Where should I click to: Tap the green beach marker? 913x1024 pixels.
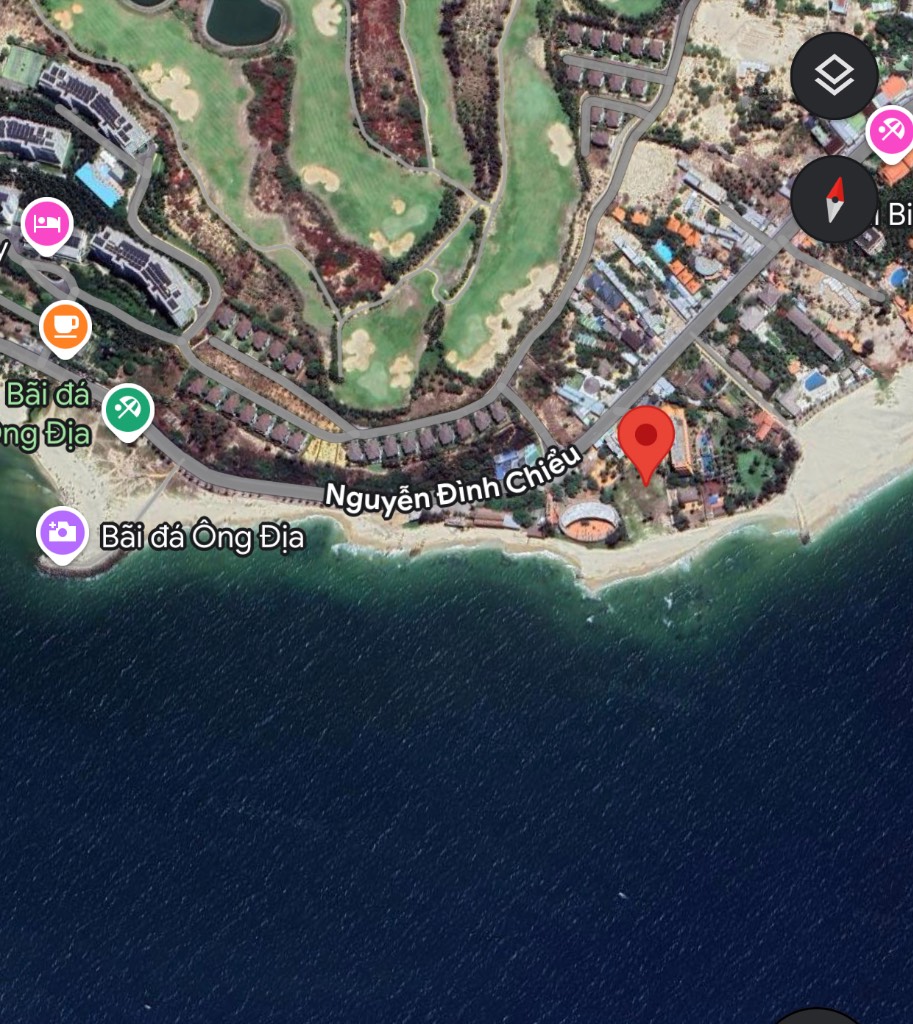(128, 409)
